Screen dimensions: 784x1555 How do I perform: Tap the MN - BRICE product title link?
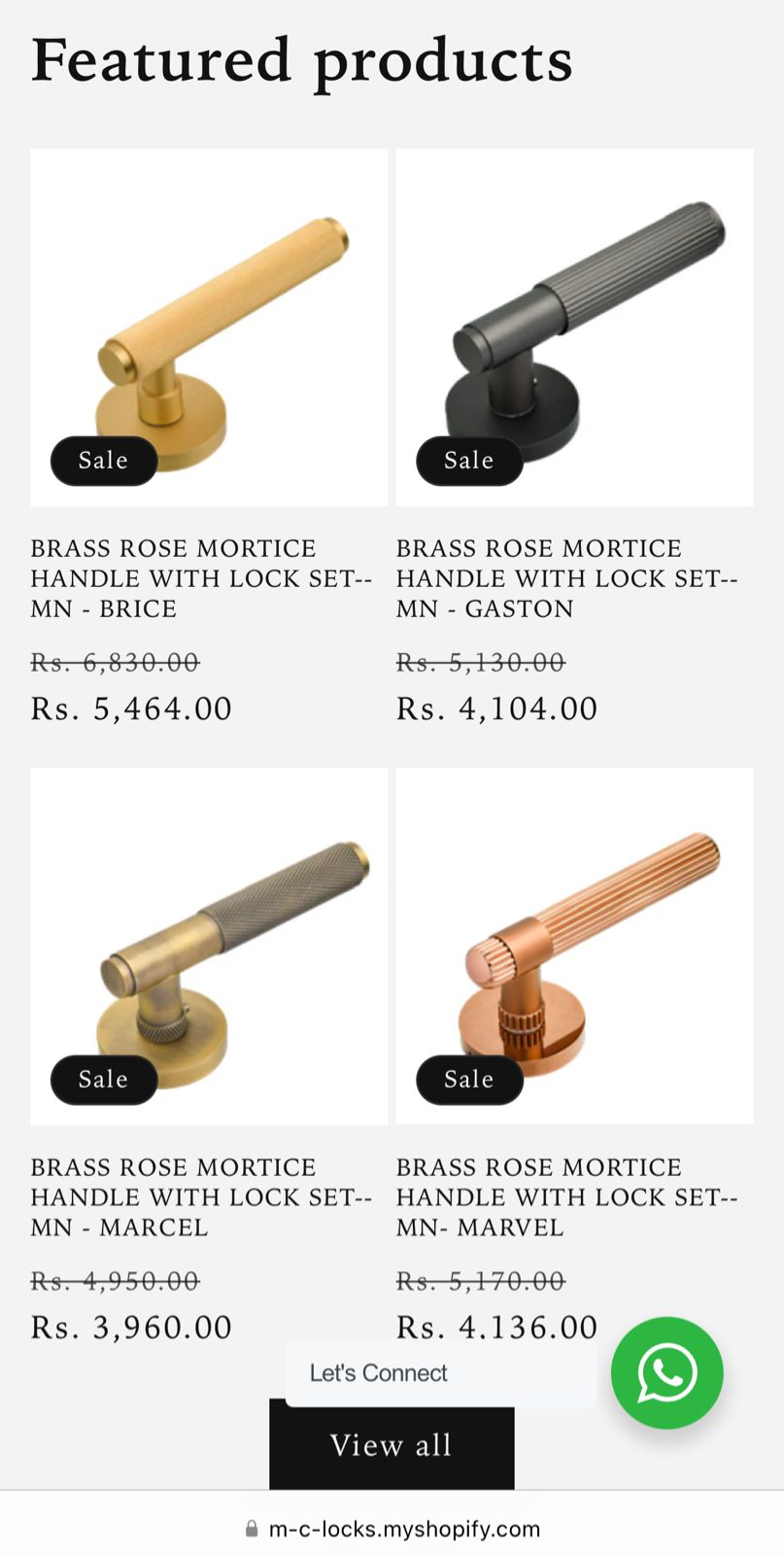click(200, 578)
